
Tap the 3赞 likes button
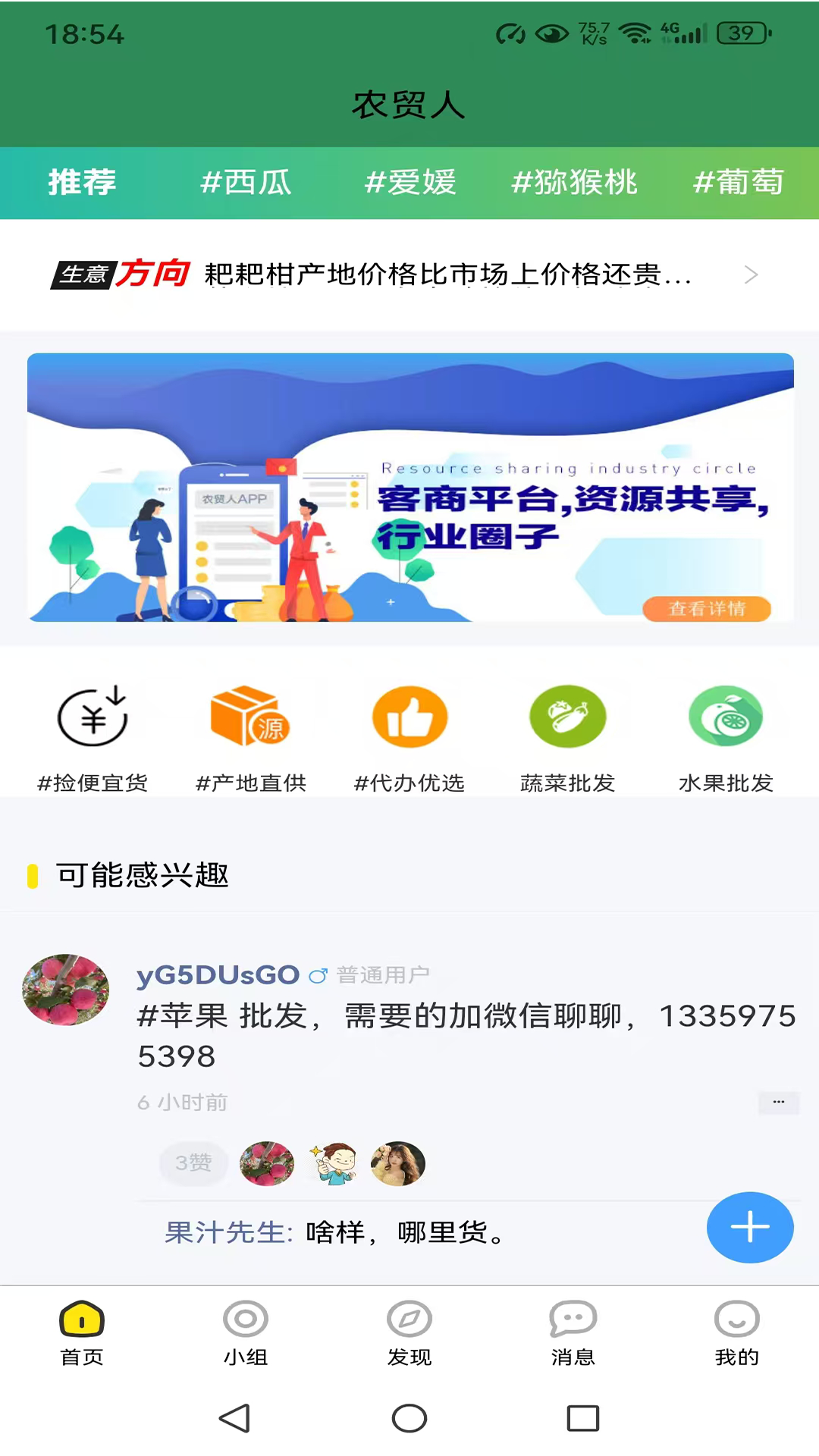[193, 1164]
